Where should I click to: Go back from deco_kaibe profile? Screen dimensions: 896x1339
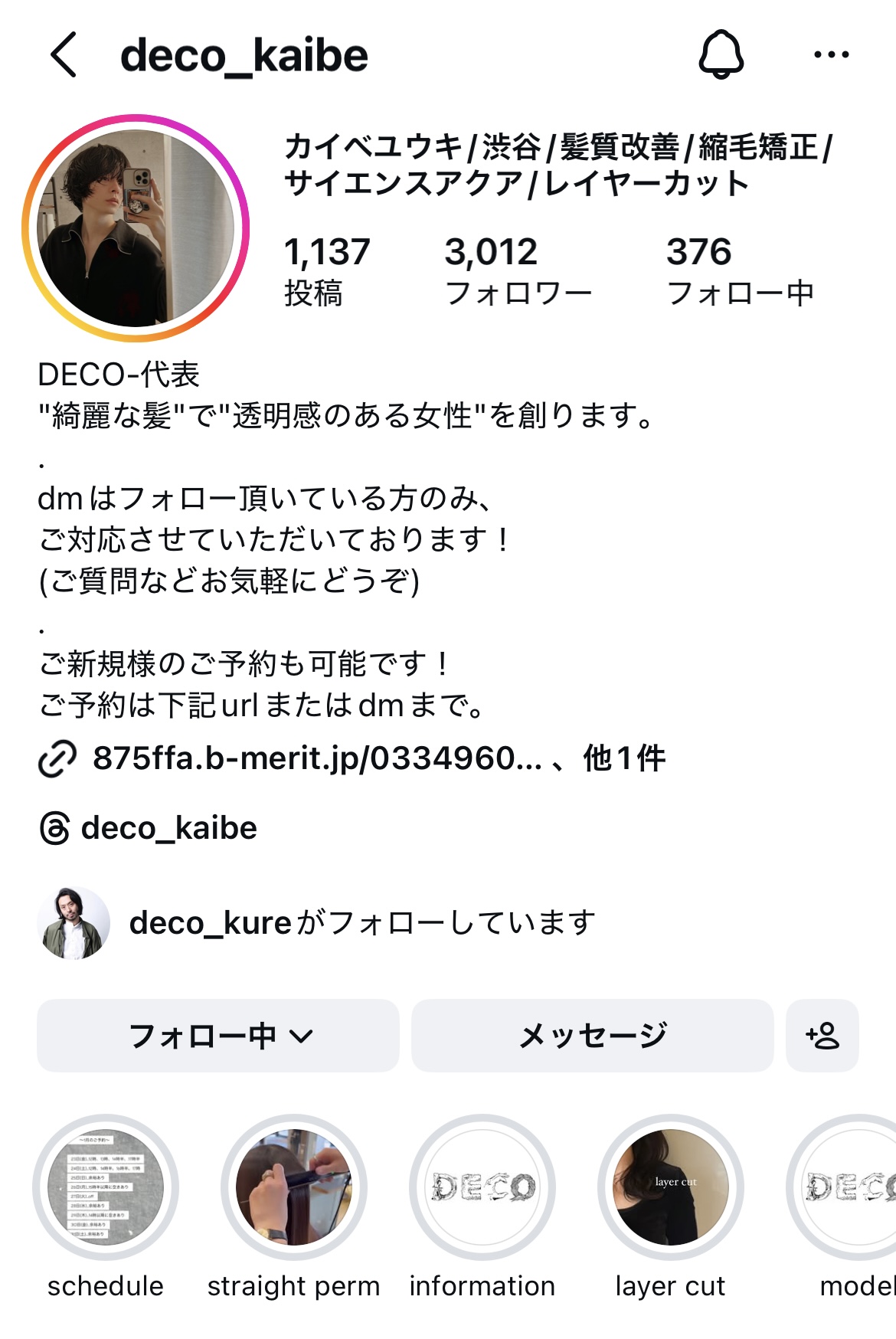64,55
